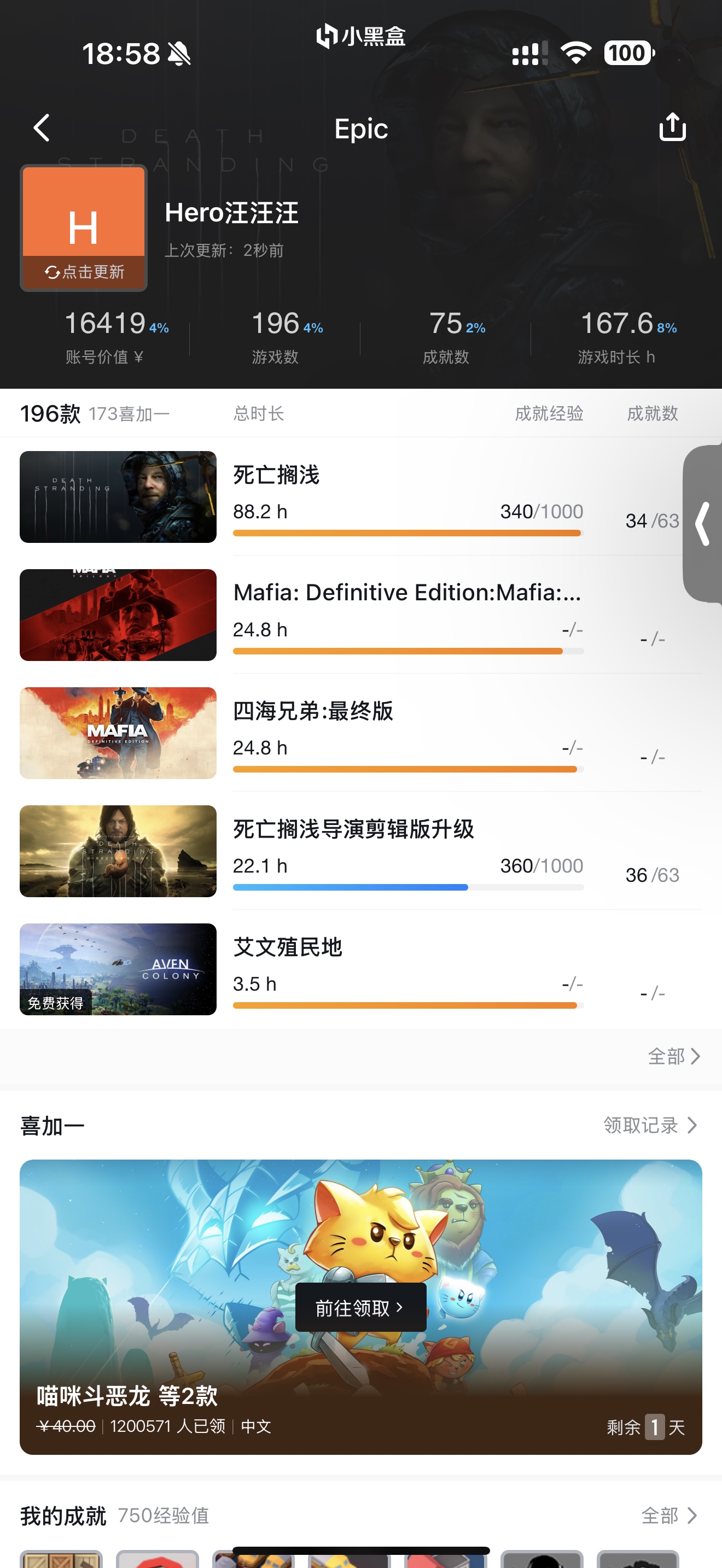View 全部 games in the list

[x=673, y=1056]
